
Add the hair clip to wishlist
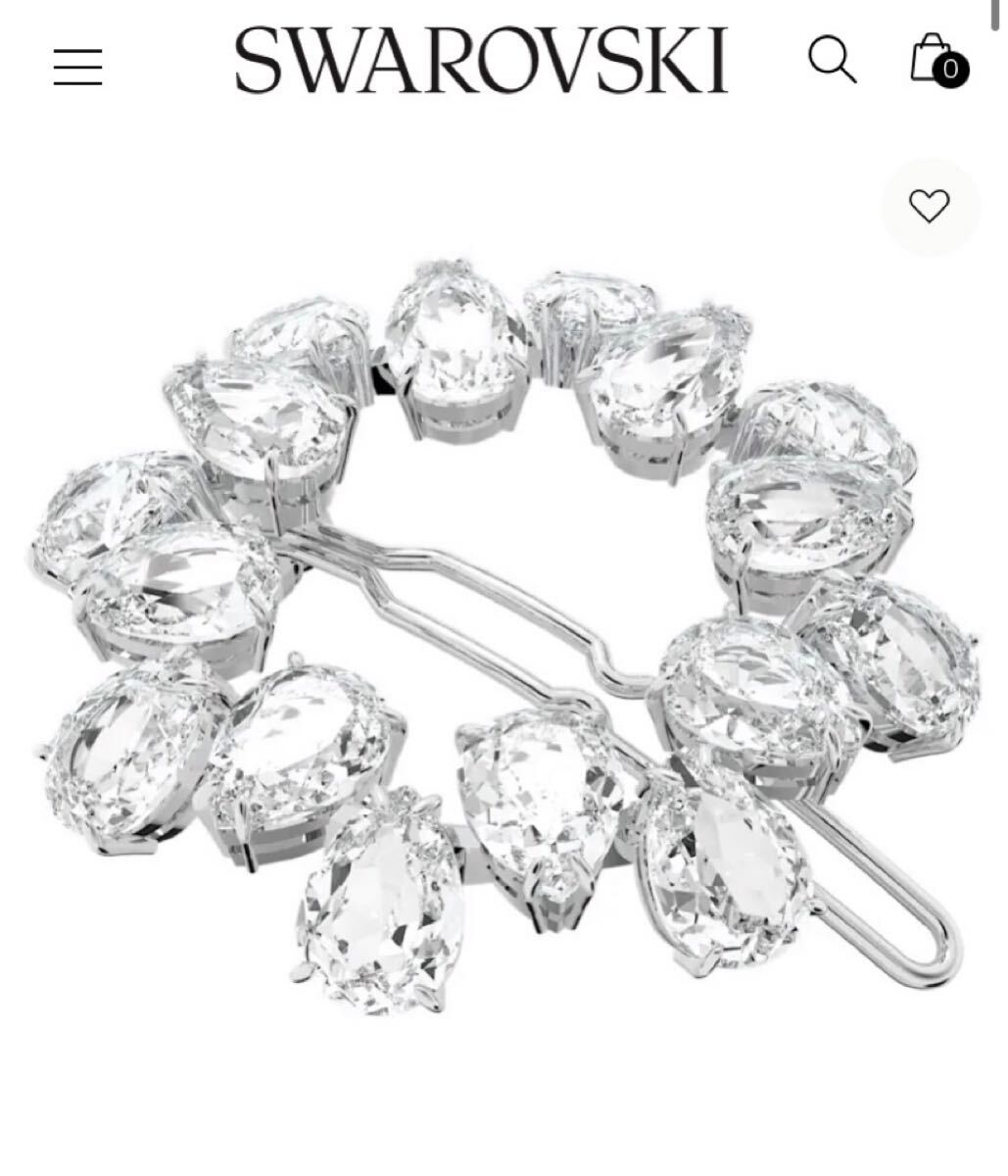pos(929,206)
